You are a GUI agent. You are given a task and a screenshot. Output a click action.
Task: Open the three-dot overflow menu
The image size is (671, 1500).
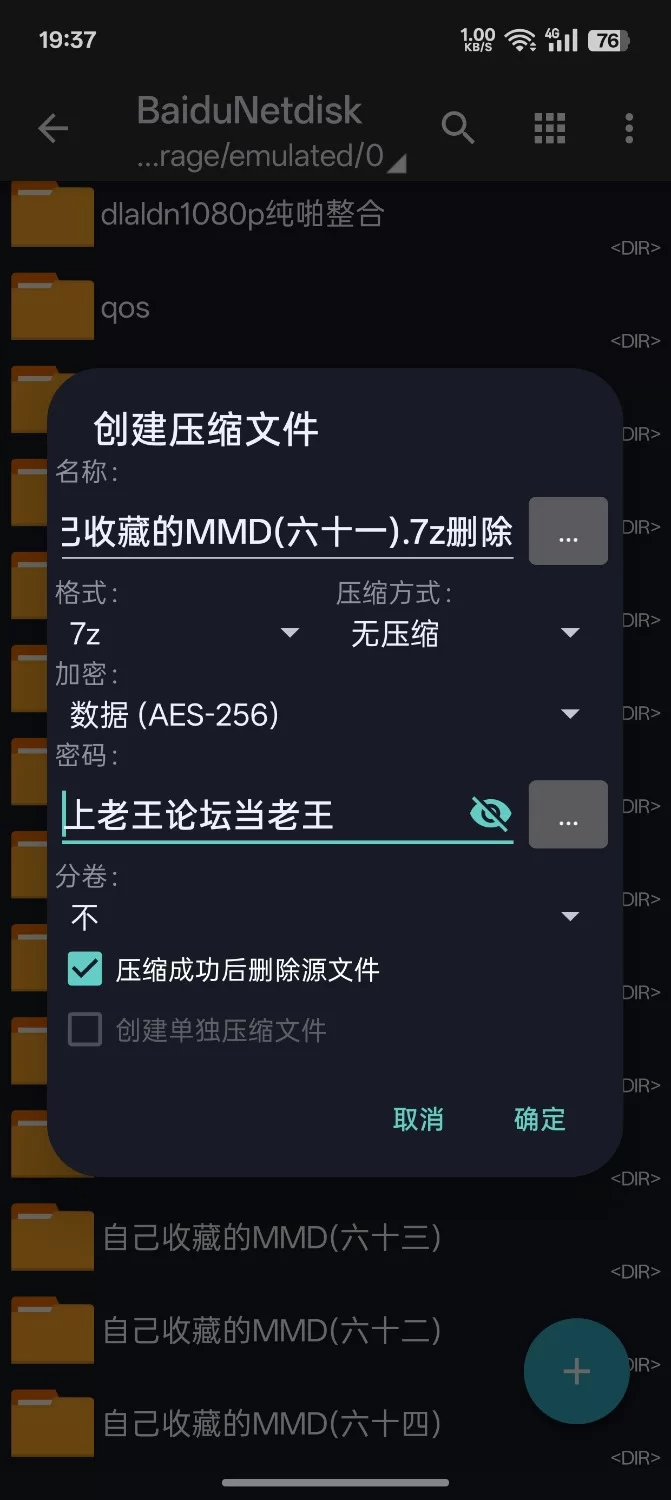coord(629,128)
